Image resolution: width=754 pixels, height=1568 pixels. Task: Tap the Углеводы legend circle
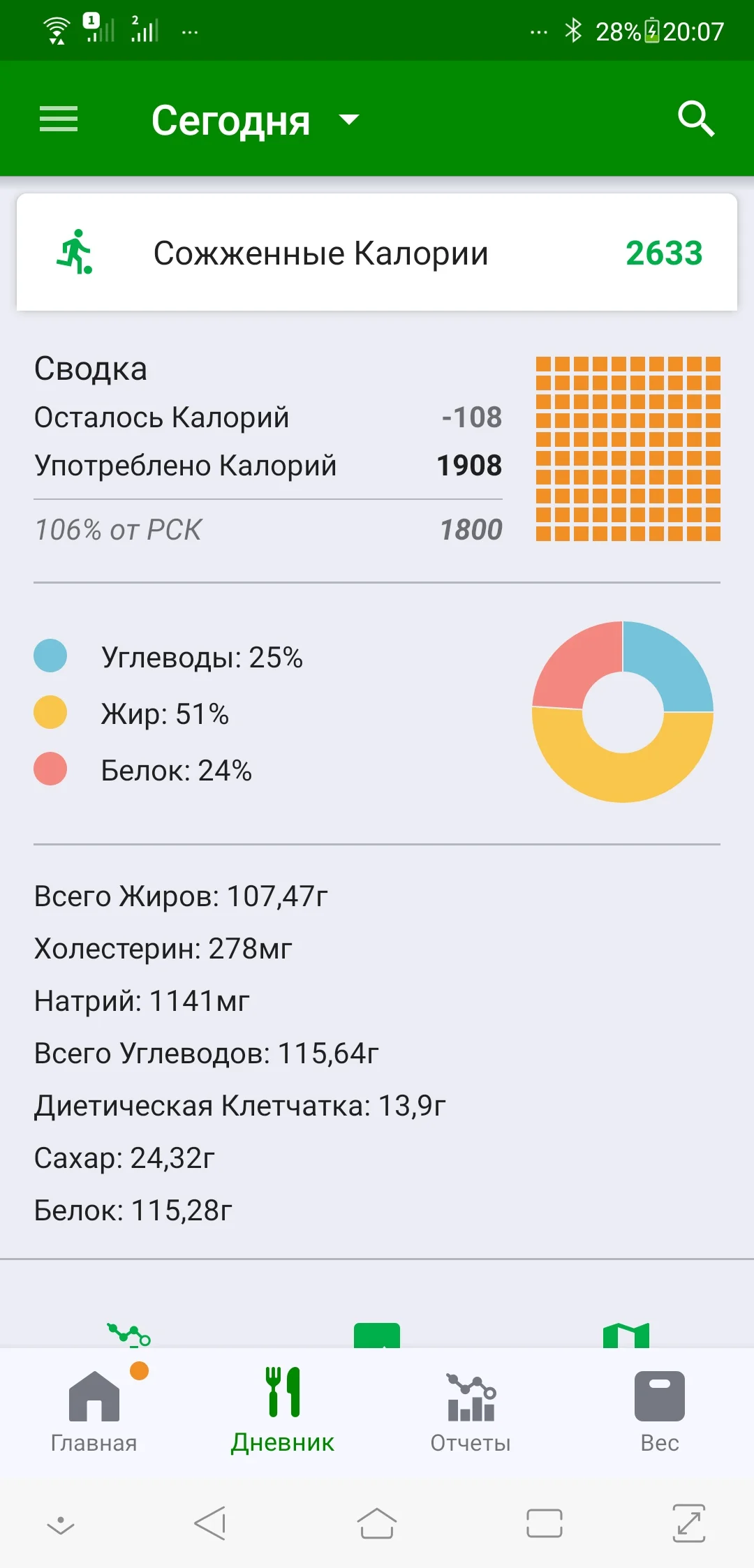pos(50,655)
